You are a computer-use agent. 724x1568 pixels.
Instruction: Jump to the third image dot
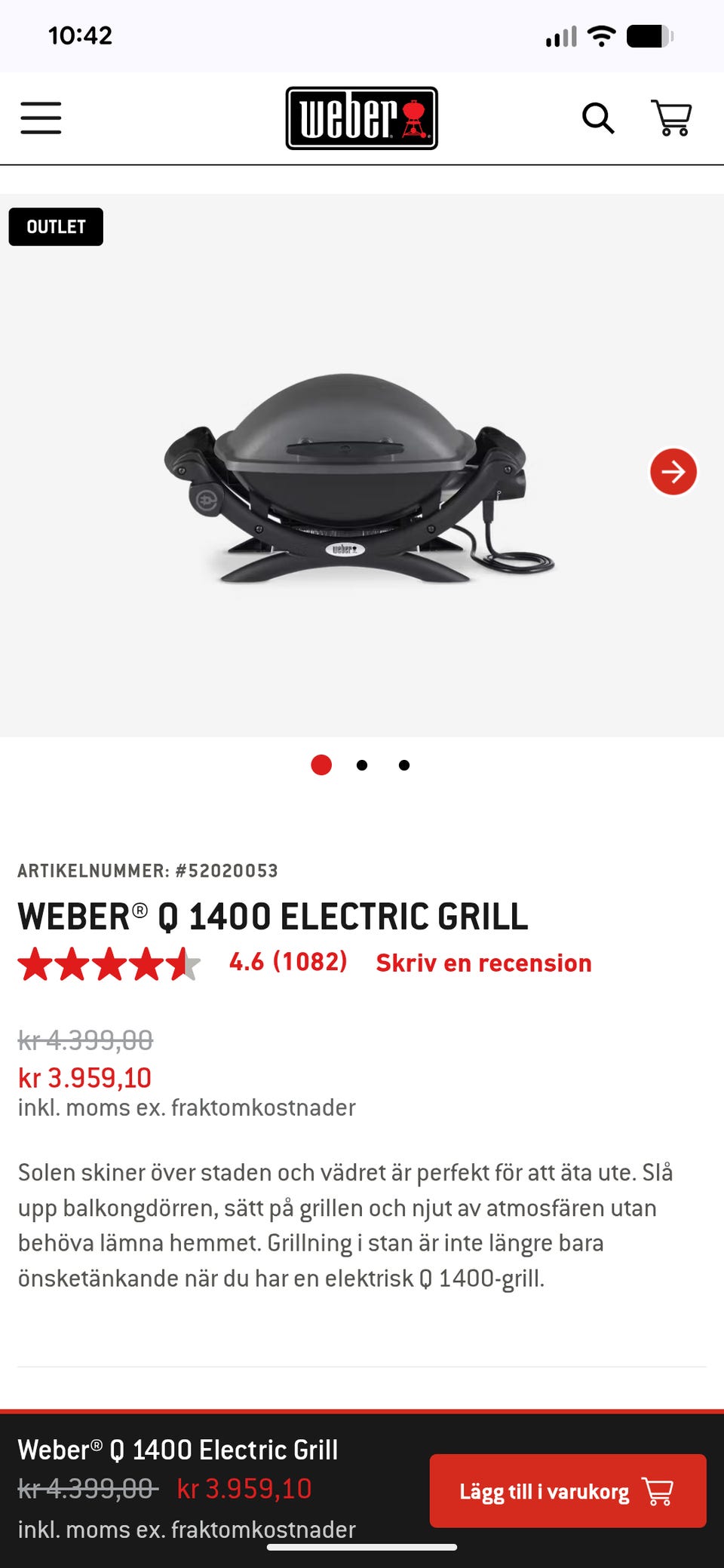click(404, 765)
